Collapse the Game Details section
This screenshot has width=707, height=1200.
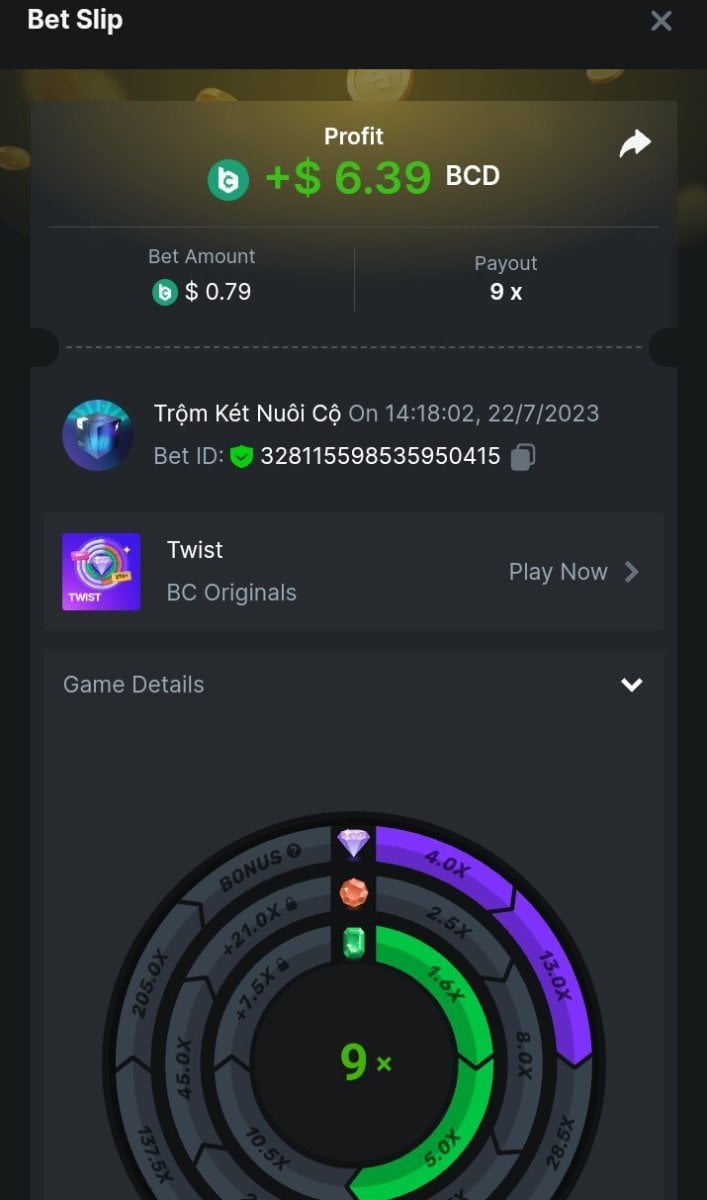pyautogui.click(x=631, y=685)
